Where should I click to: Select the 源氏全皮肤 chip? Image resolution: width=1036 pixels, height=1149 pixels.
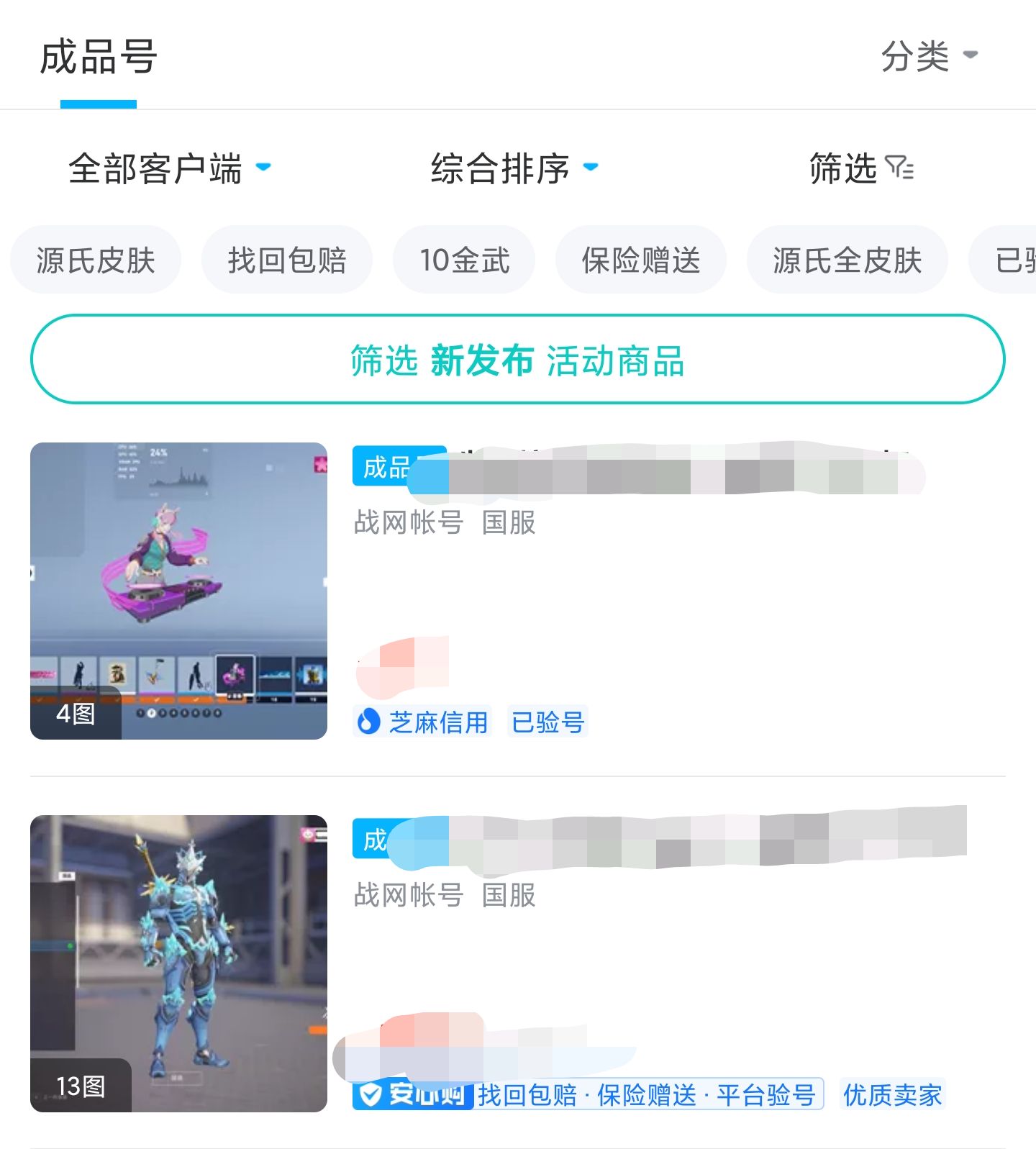[847, 260]
